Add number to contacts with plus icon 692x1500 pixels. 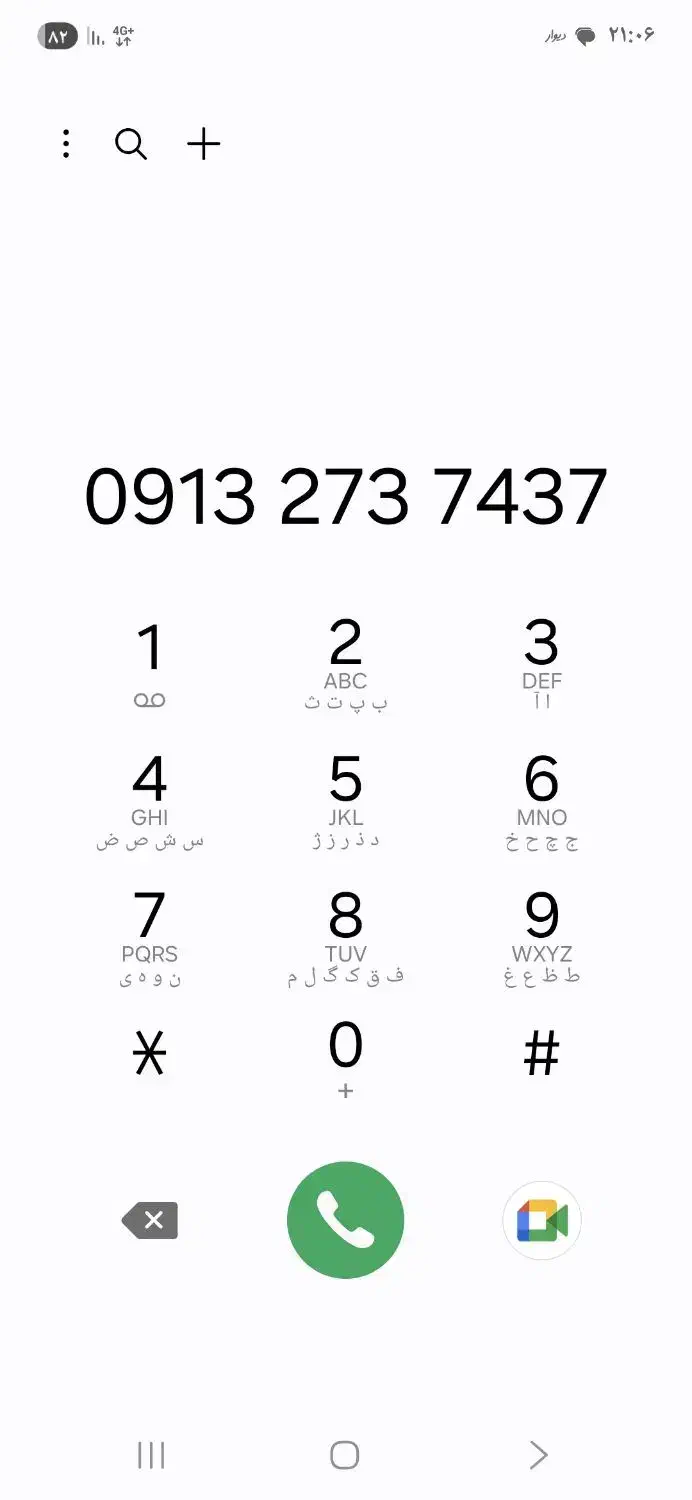(204, 144)
